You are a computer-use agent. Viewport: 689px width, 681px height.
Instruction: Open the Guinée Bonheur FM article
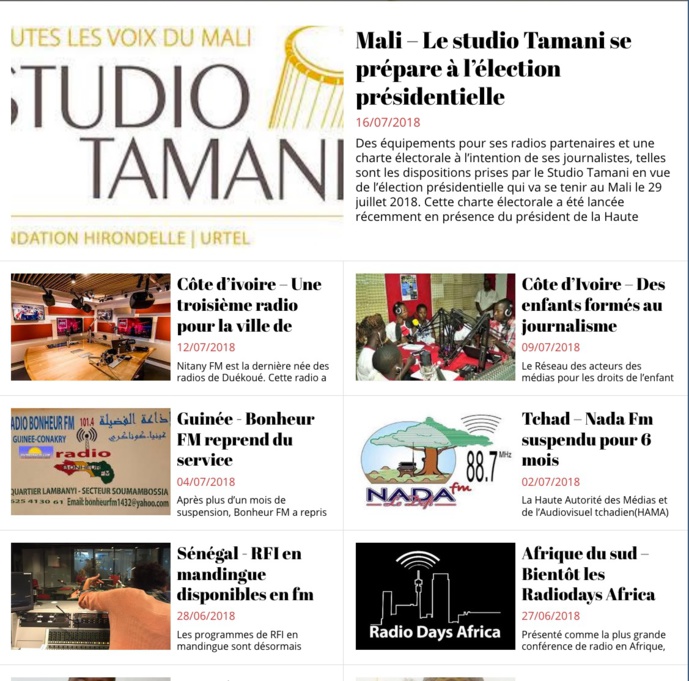[x=245, y=440]
